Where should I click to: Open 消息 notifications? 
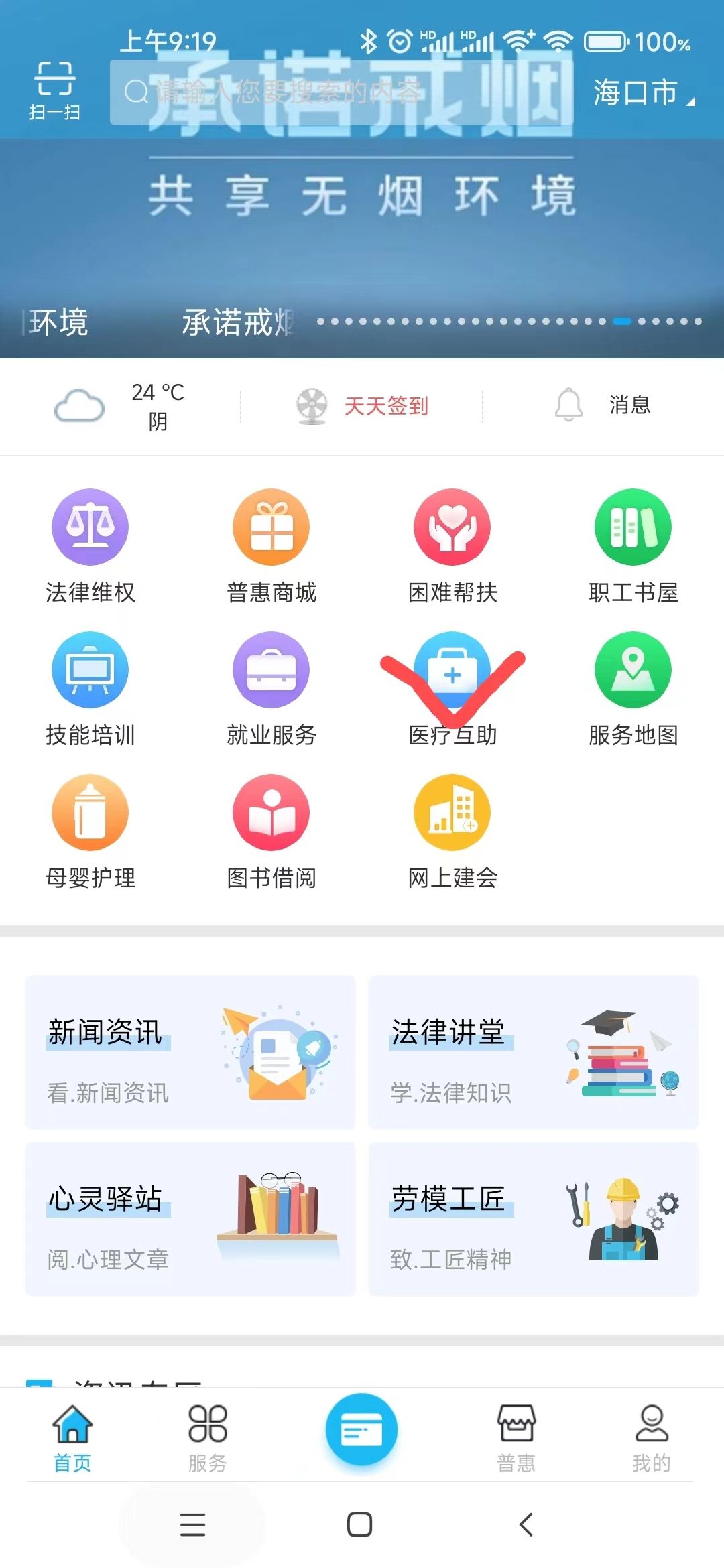point(603,405)
